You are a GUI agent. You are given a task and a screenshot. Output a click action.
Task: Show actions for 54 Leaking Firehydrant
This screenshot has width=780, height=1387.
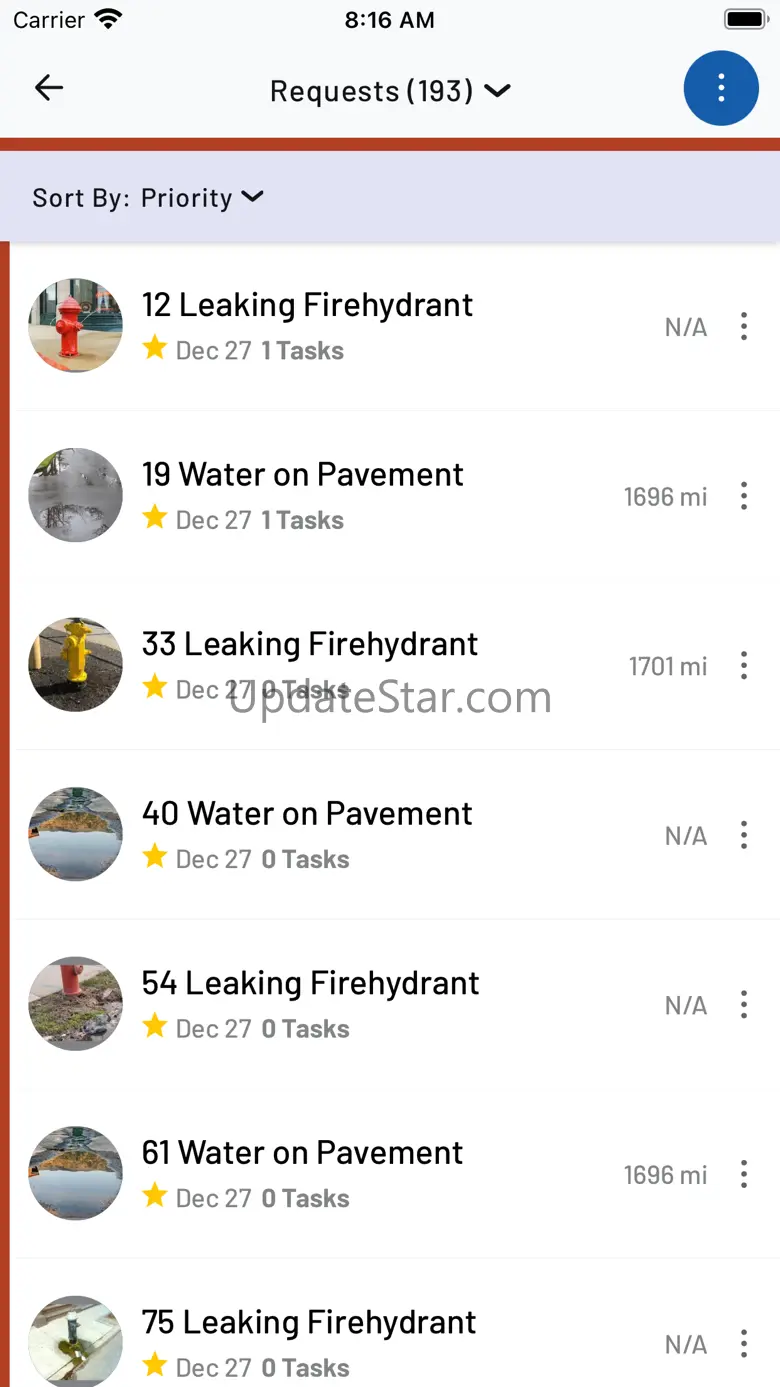[x=743, y=1005]
